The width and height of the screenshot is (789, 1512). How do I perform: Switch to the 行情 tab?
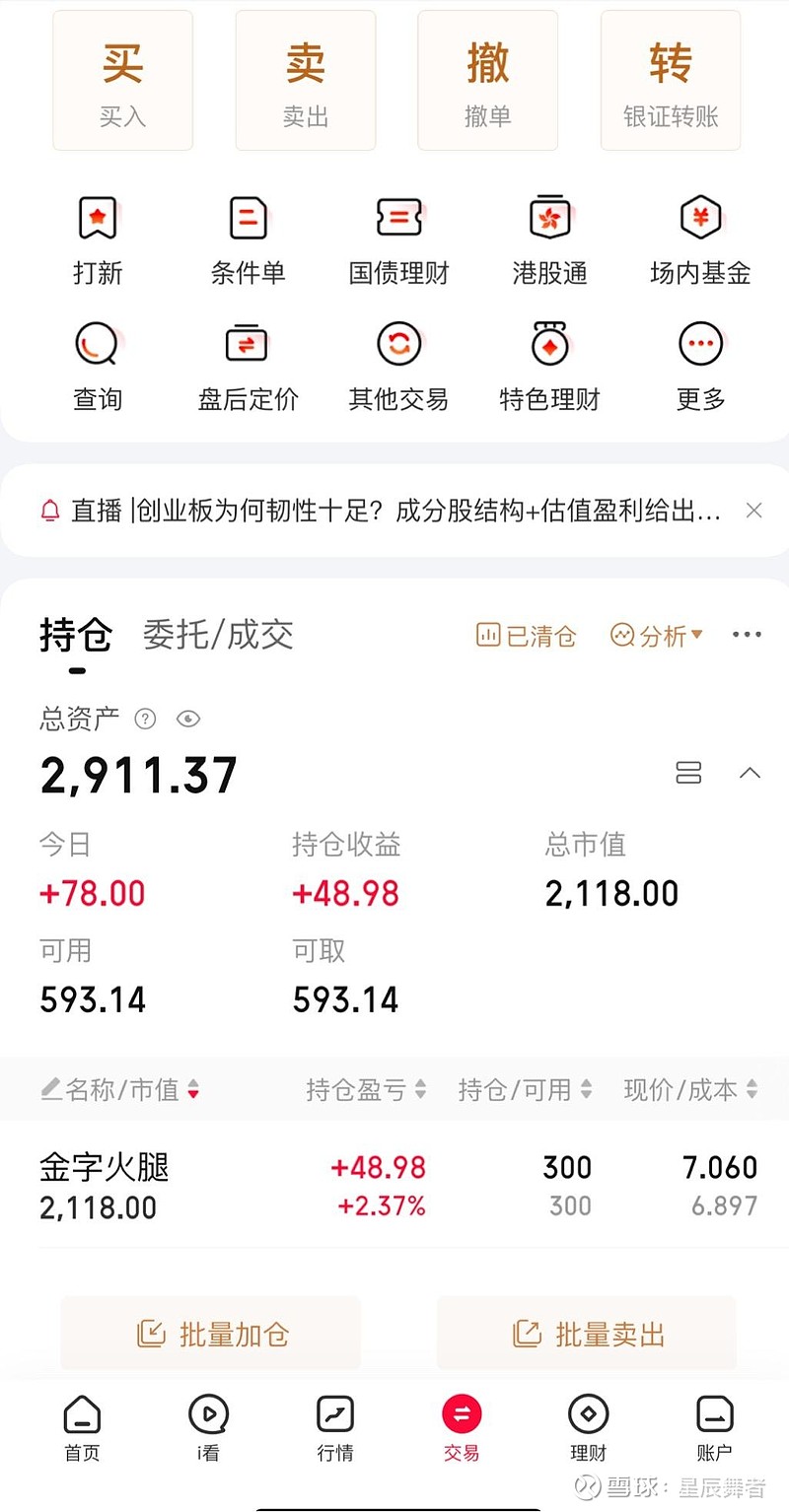335,1427
